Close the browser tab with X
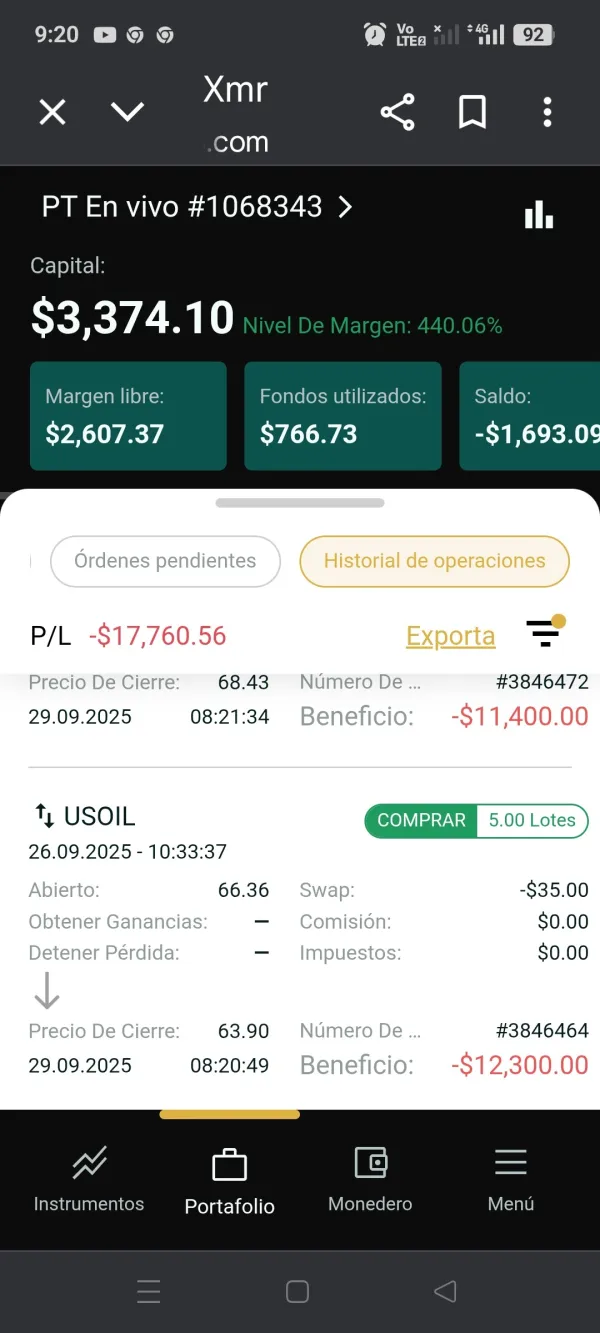 click(52, 112)
